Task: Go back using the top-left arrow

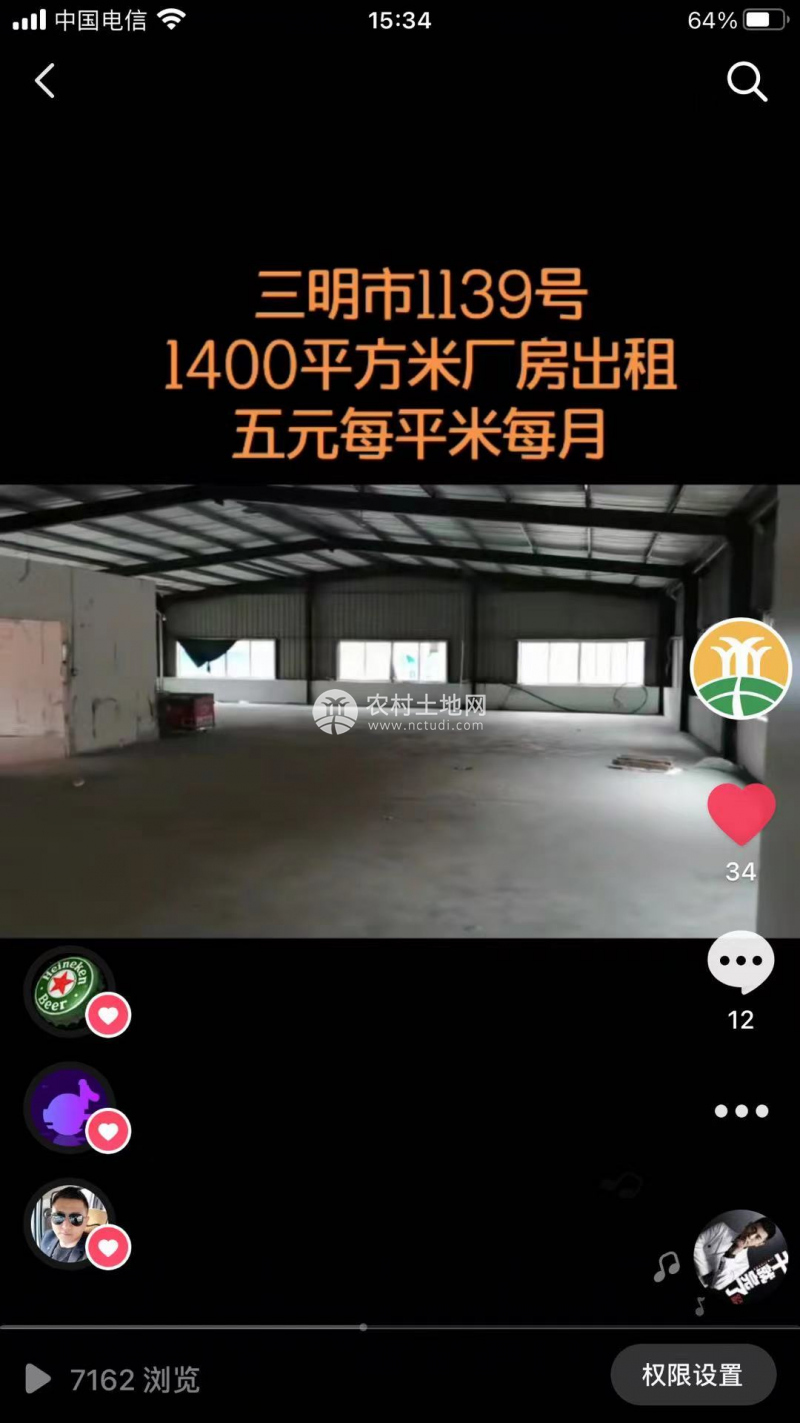Action: click(x=45, y=81)
